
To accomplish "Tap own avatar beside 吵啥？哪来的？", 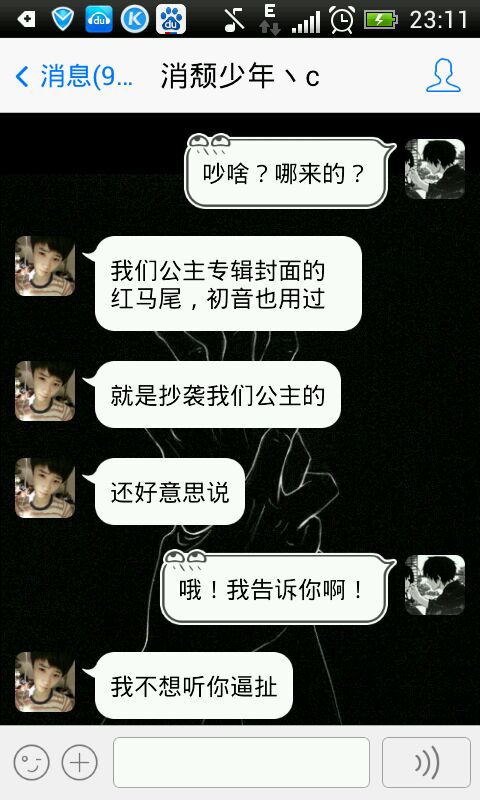I will [435, 169].
